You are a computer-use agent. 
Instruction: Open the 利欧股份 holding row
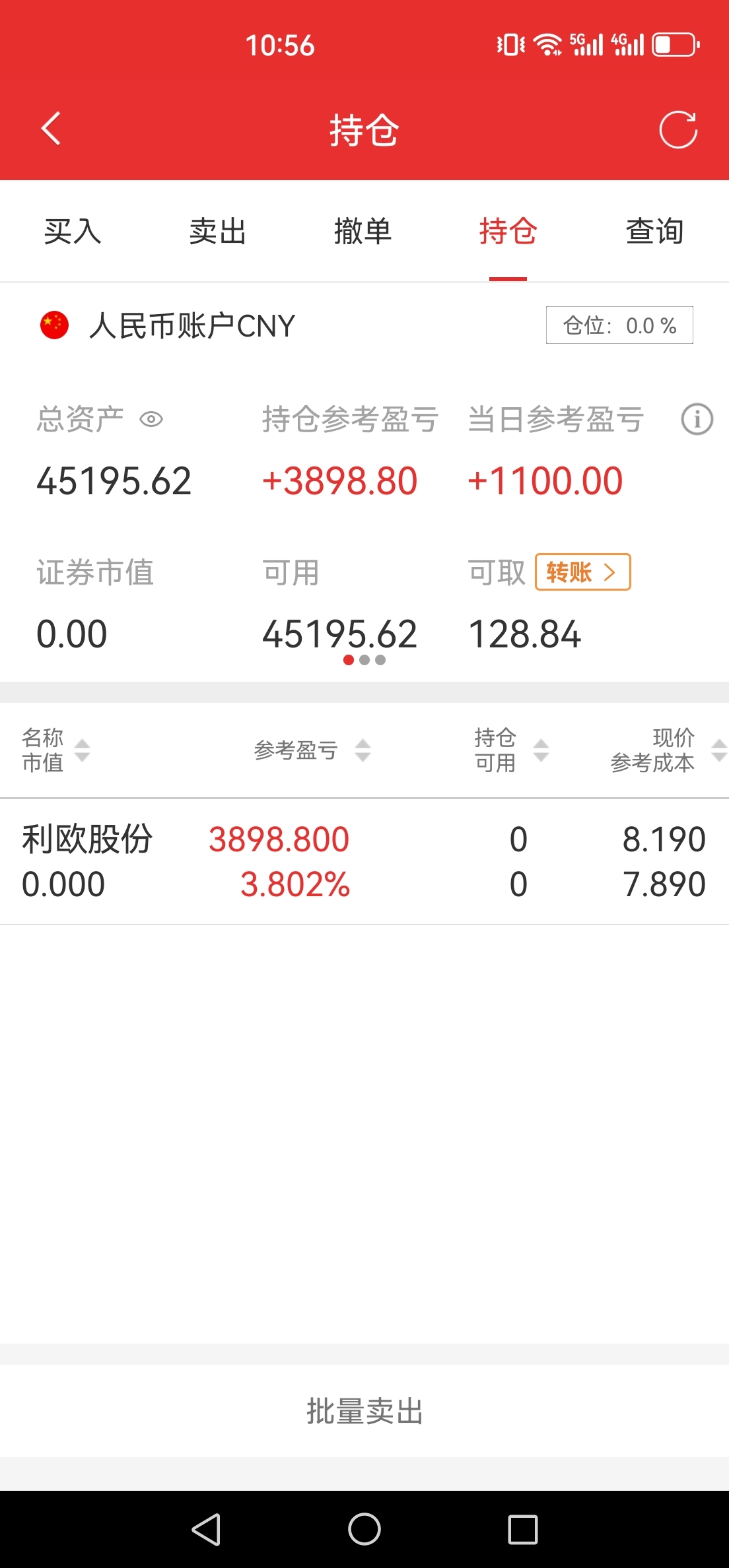[x=363, y=861]
